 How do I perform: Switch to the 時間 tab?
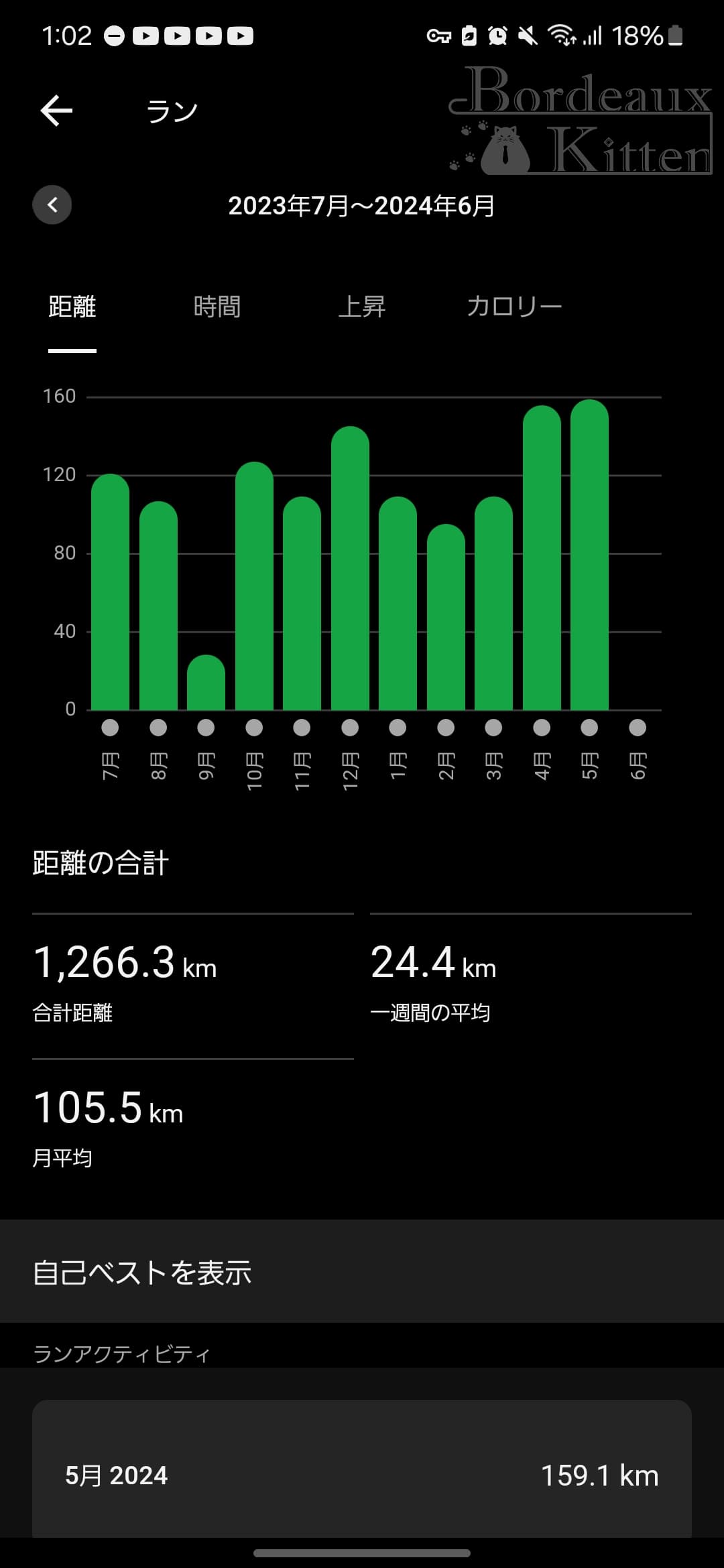(217, 307)
